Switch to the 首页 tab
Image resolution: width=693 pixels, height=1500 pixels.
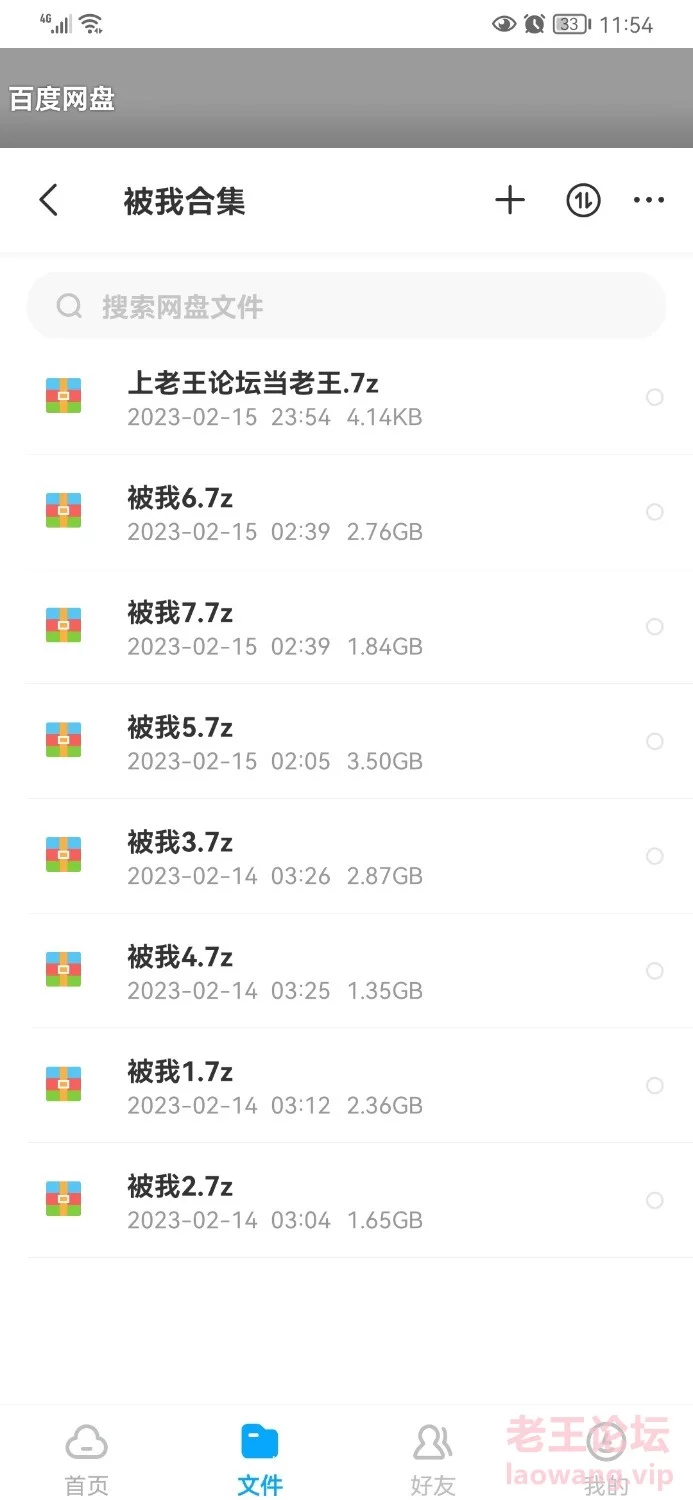[x=87, y=1460]
